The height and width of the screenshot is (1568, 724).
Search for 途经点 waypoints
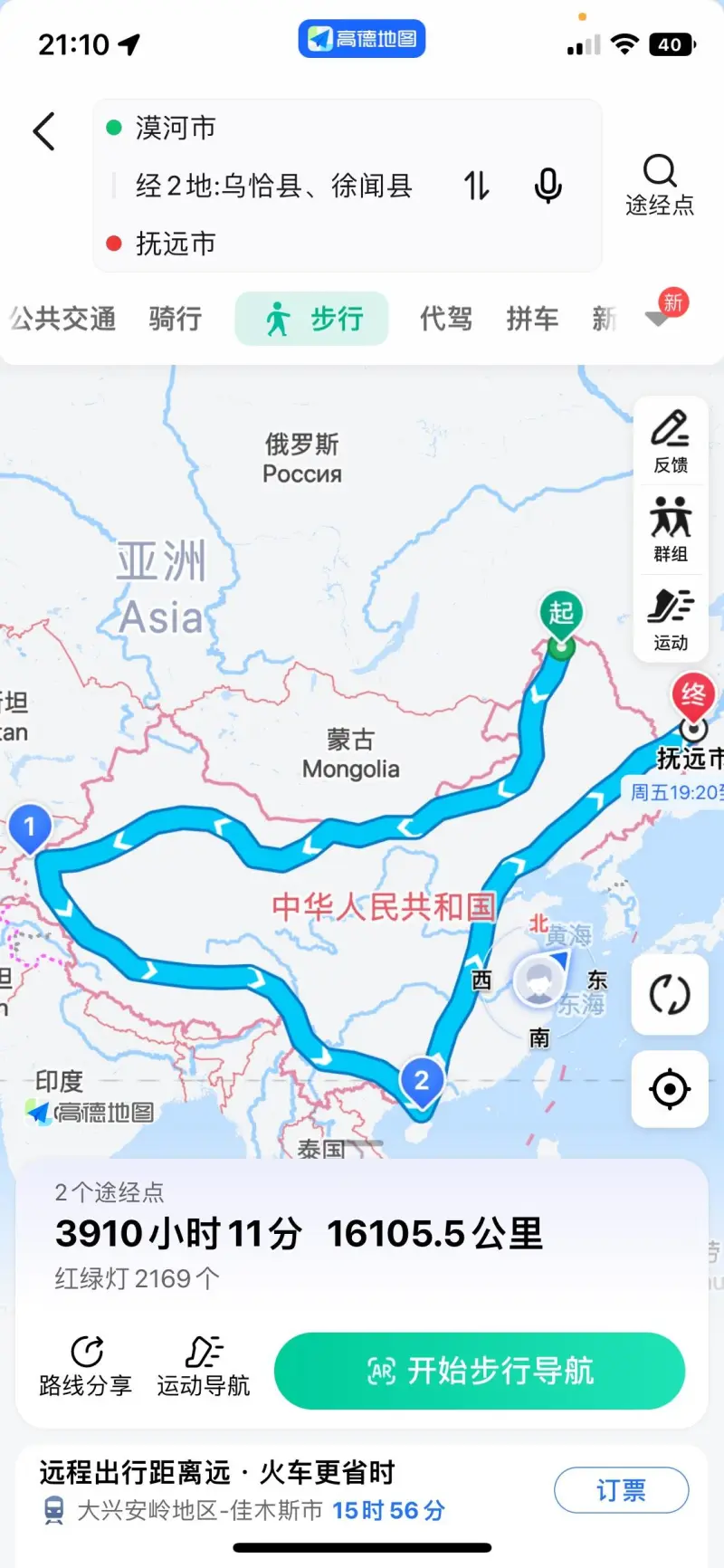[660, 185]
